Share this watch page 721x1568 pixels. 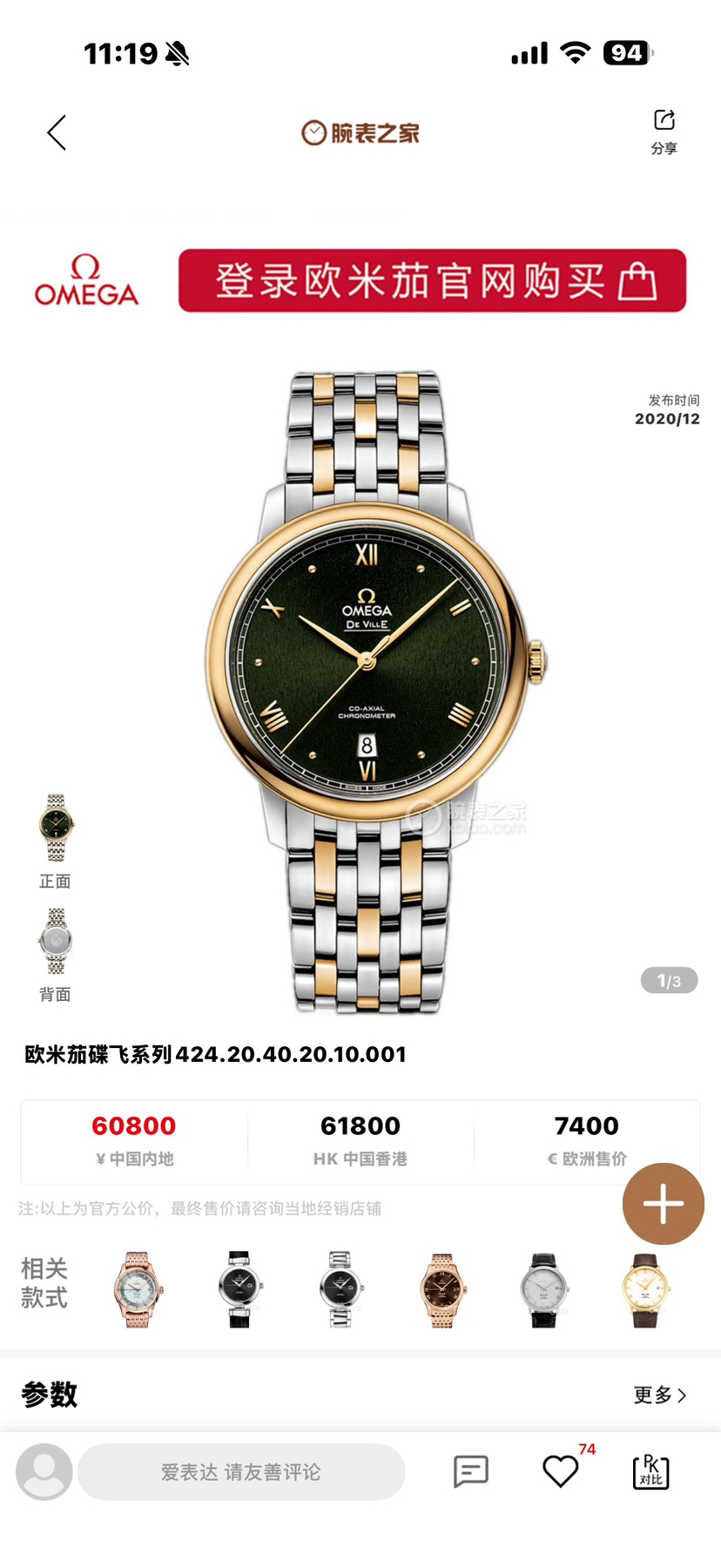point(664,132)
